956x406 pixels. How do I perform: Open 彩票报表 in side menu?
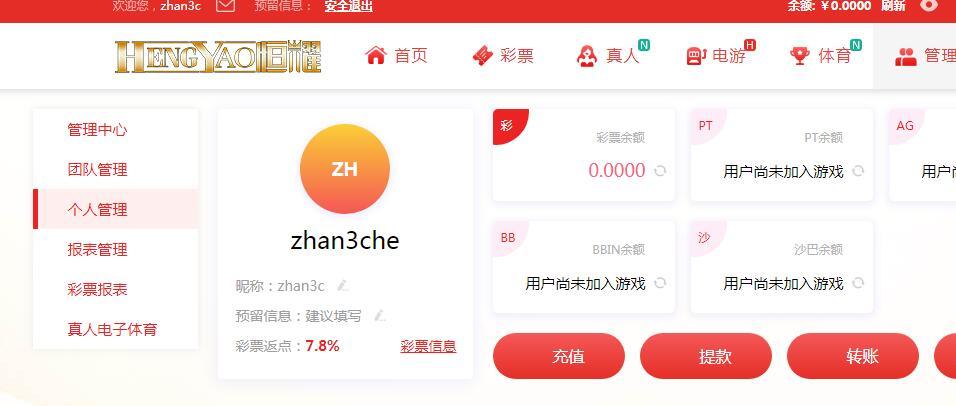(x=97, y=290)
